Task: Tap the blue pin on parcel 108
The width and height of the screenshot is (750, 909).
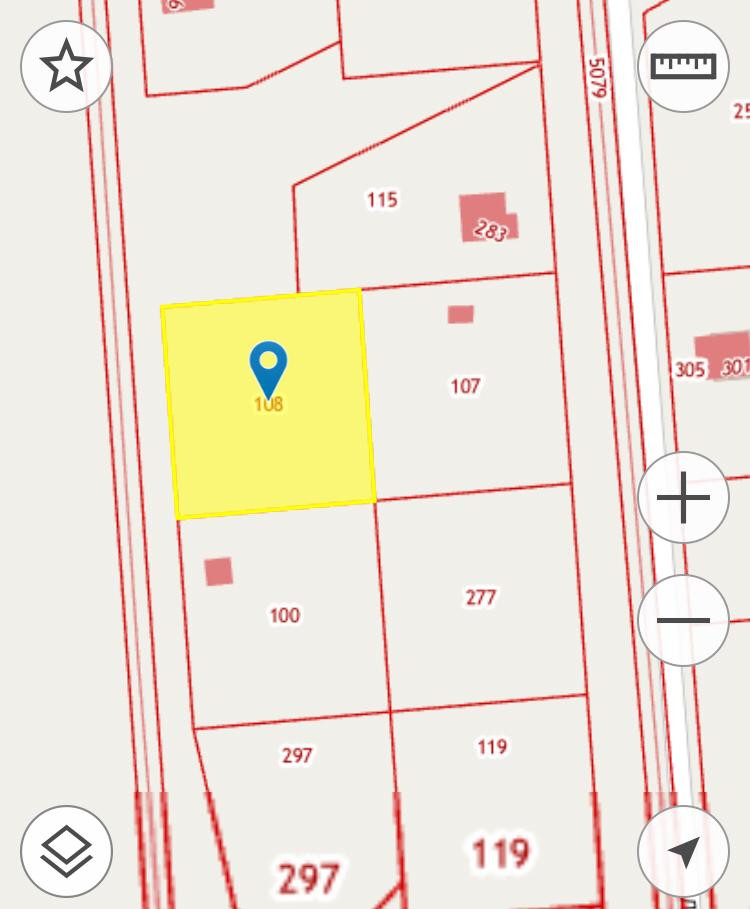Action: pos(268,367)
